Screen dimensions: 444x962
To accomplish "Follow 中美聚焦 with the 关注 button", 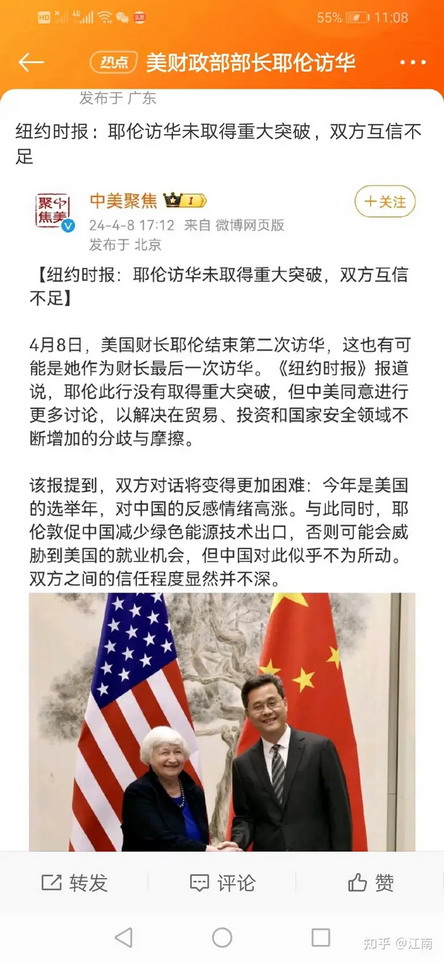I will point(385,201).
